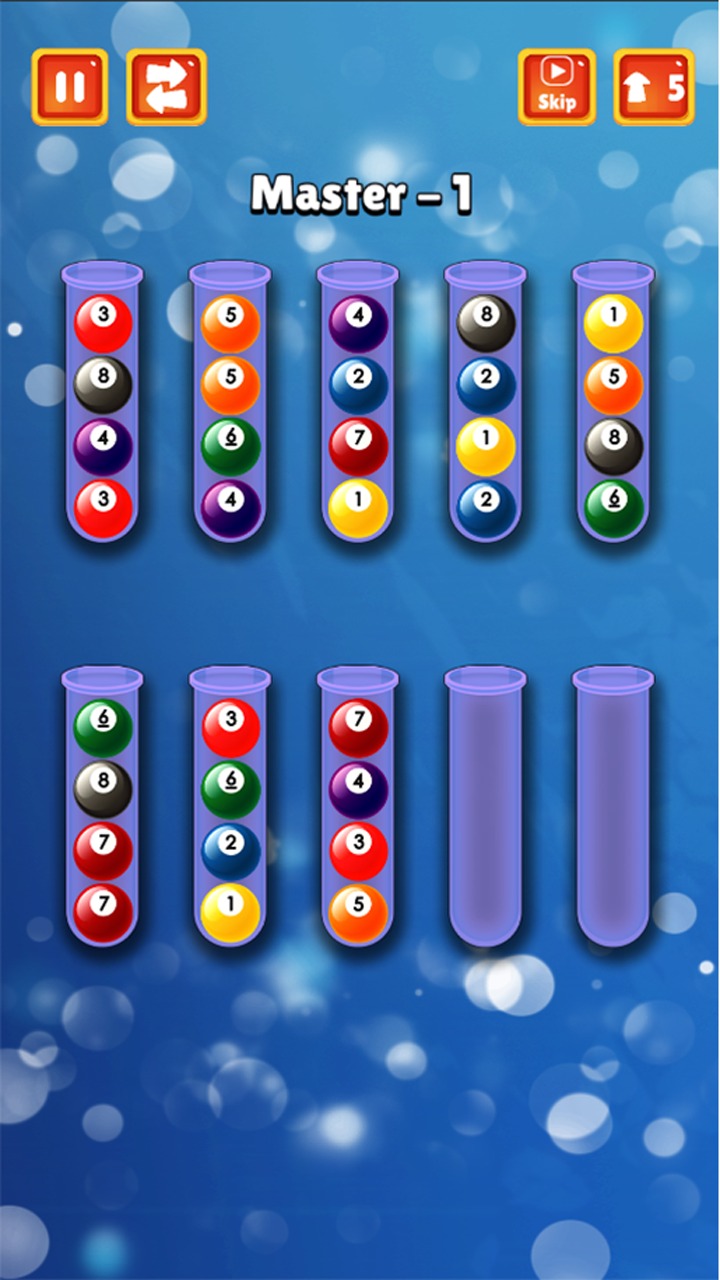The image size is (720, 1280).
Task: Pick the tube topped with purple 4 above blue 2
Action: (359, 401)
